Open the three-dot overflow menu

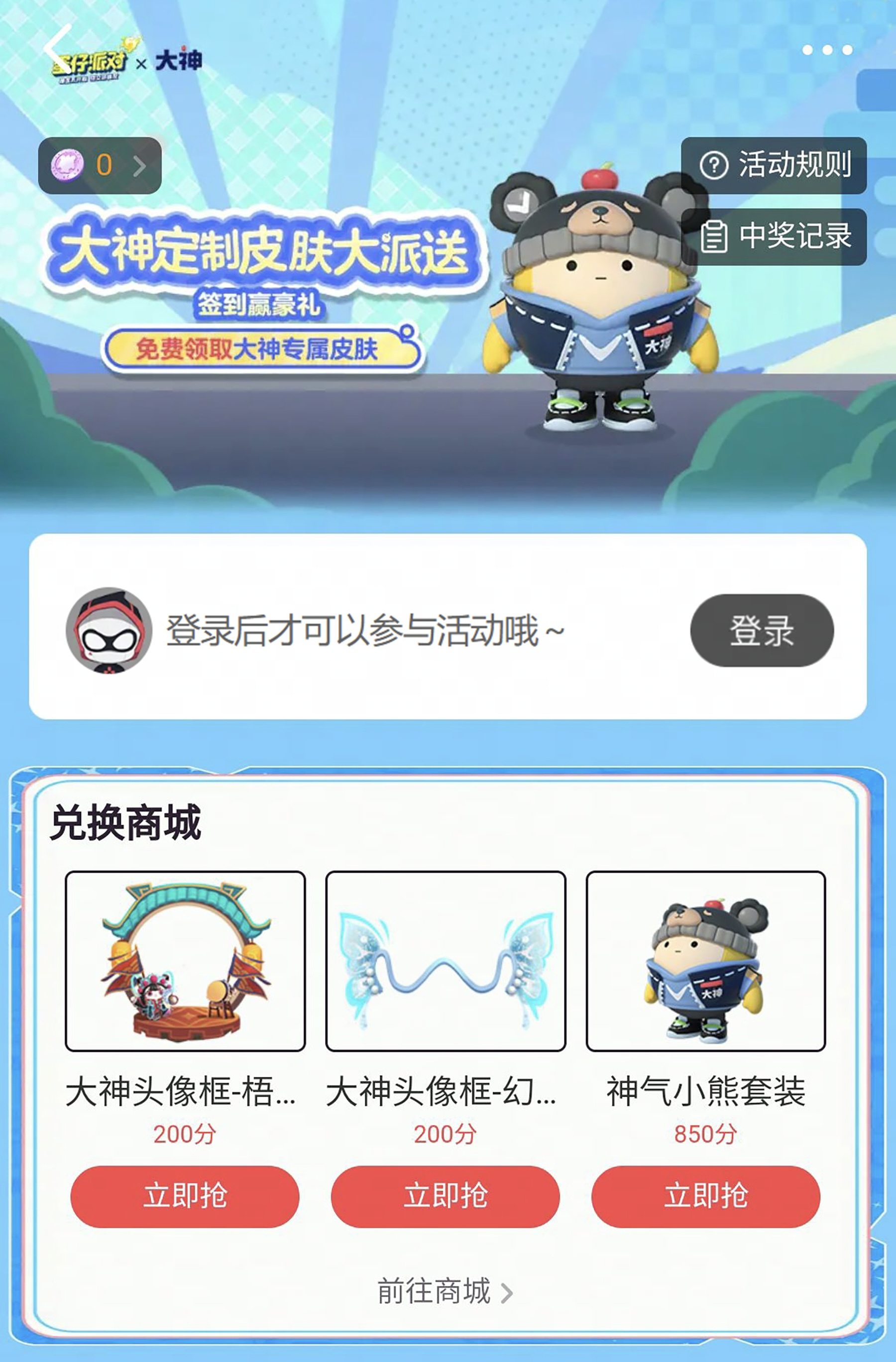[827, 50]
